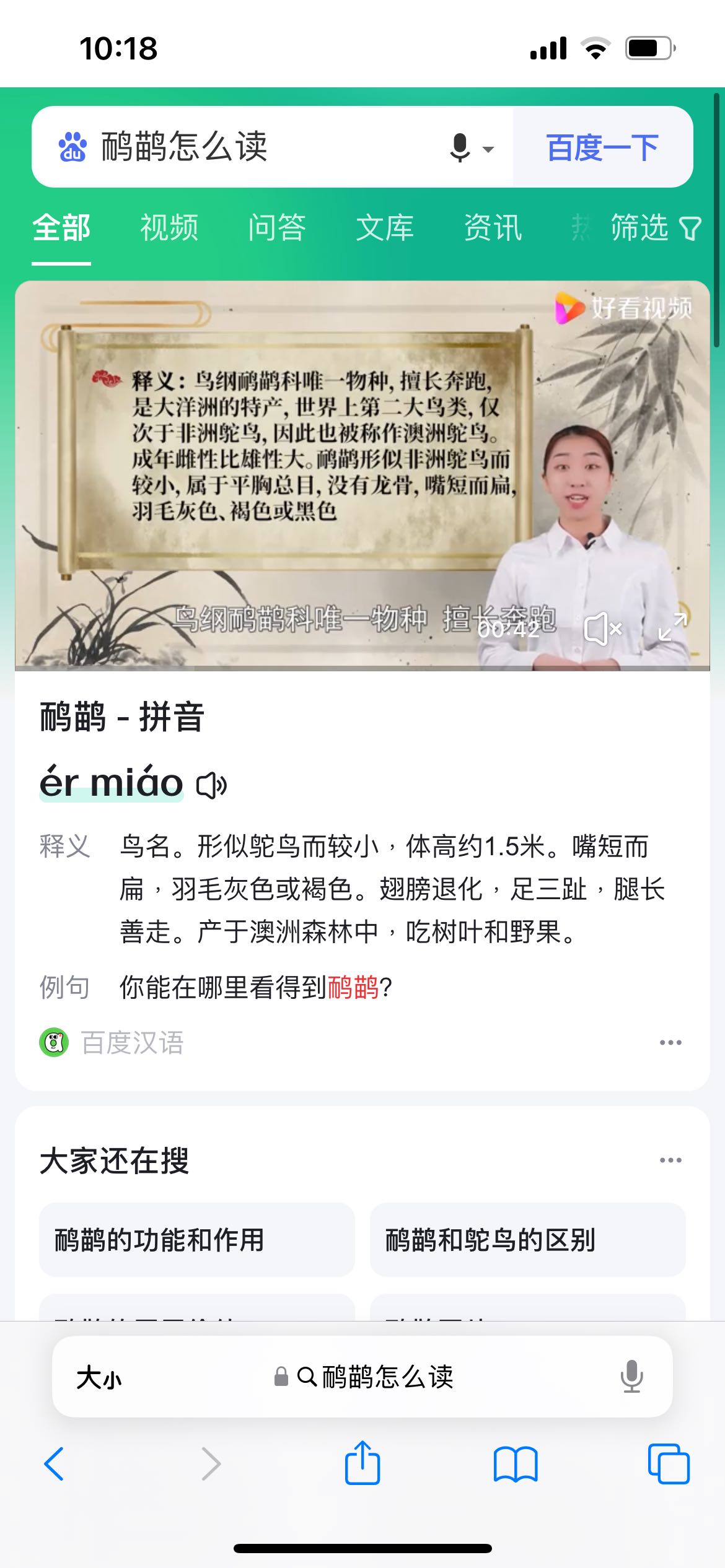This screenshot has height=1568, width=725.
Task: Search 鸸鹋的功能和作用 suggestion
Action: coord(197,1240)
